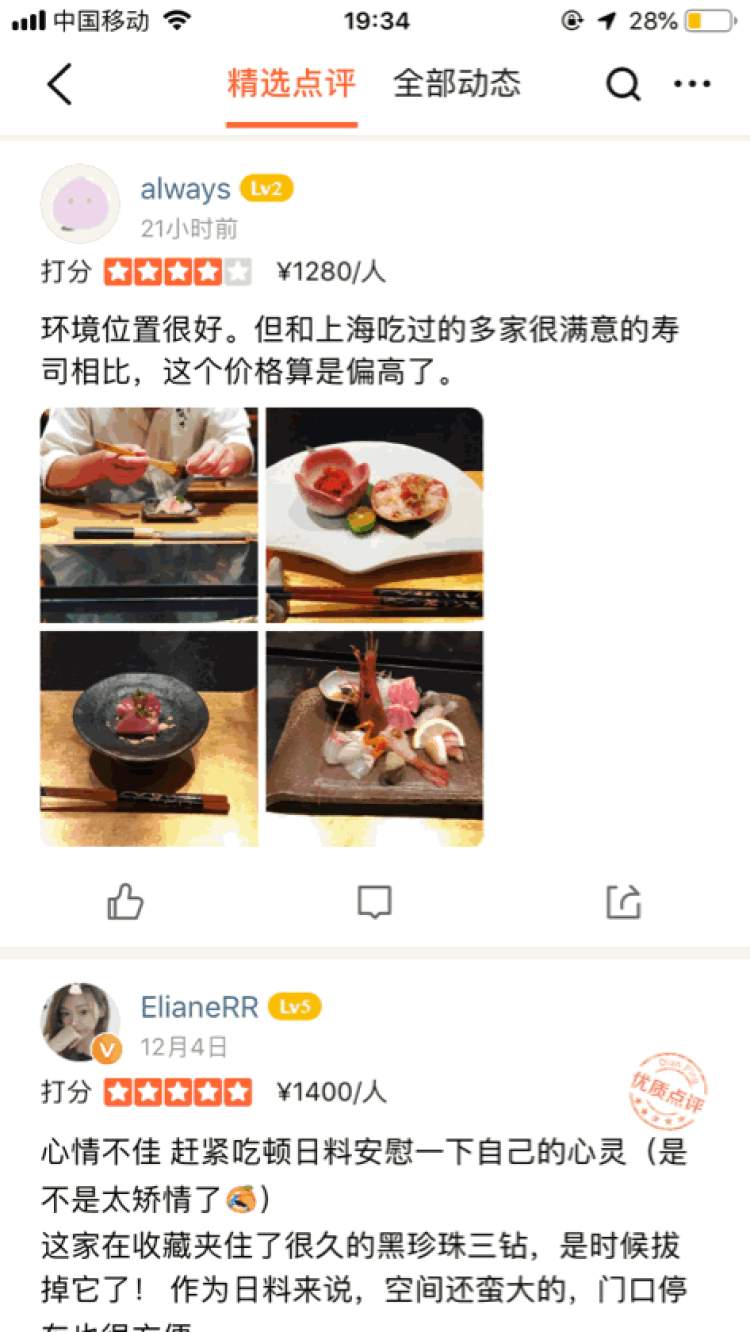Comment on the review by always
Image resolution: width=750 pixels, height=1332 pixels.
374,902
